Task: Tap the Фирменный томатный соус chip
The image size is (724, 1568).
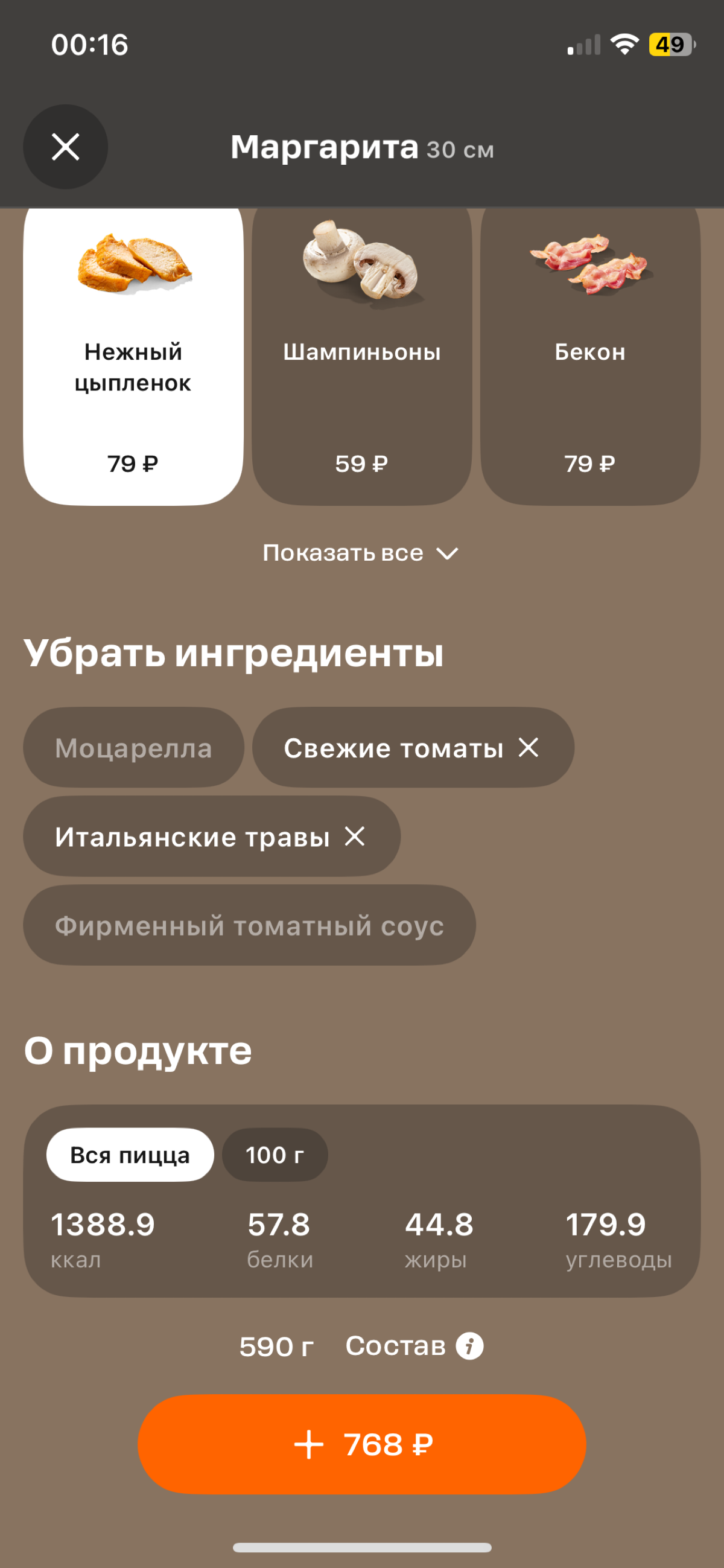Action: point(249,925)
